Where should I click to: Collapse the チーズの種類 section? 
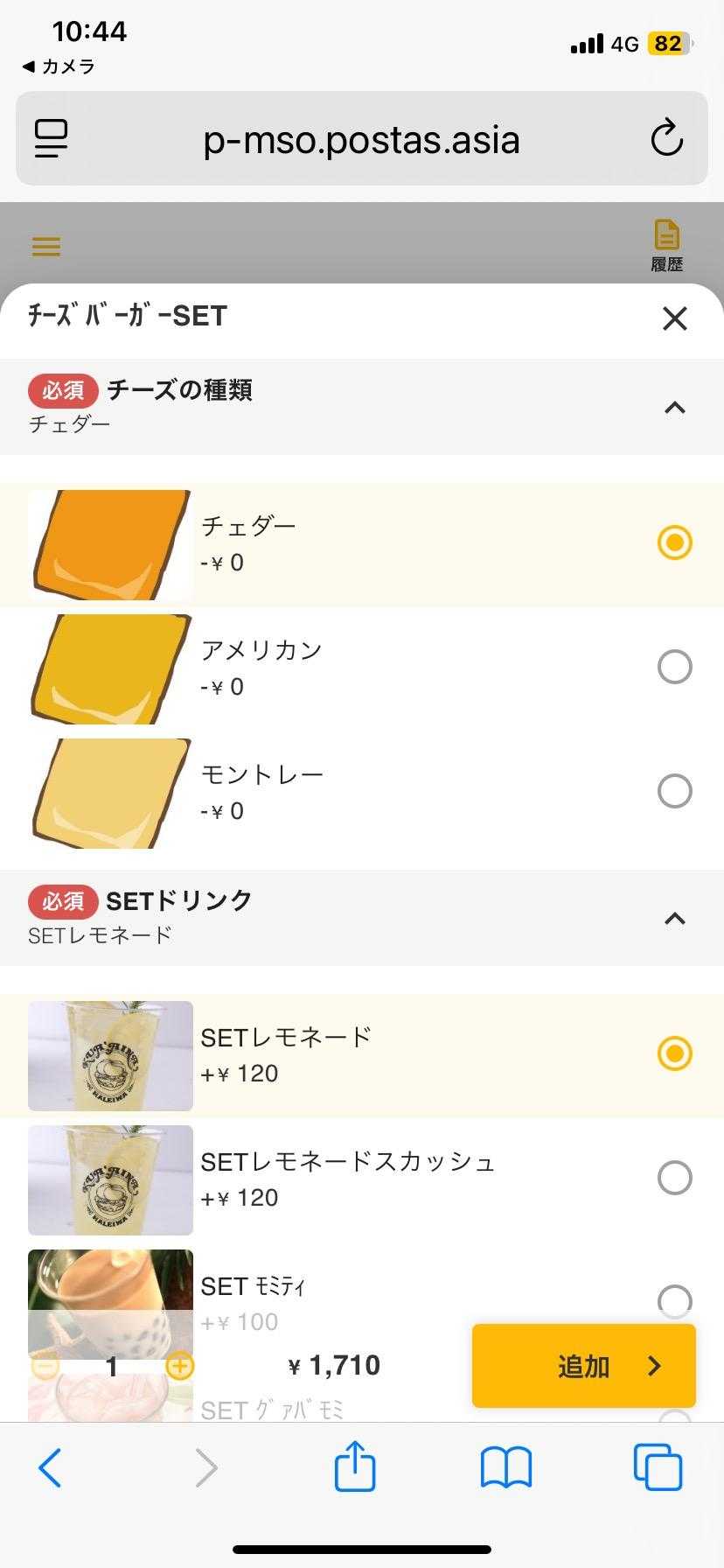(674, 407)
